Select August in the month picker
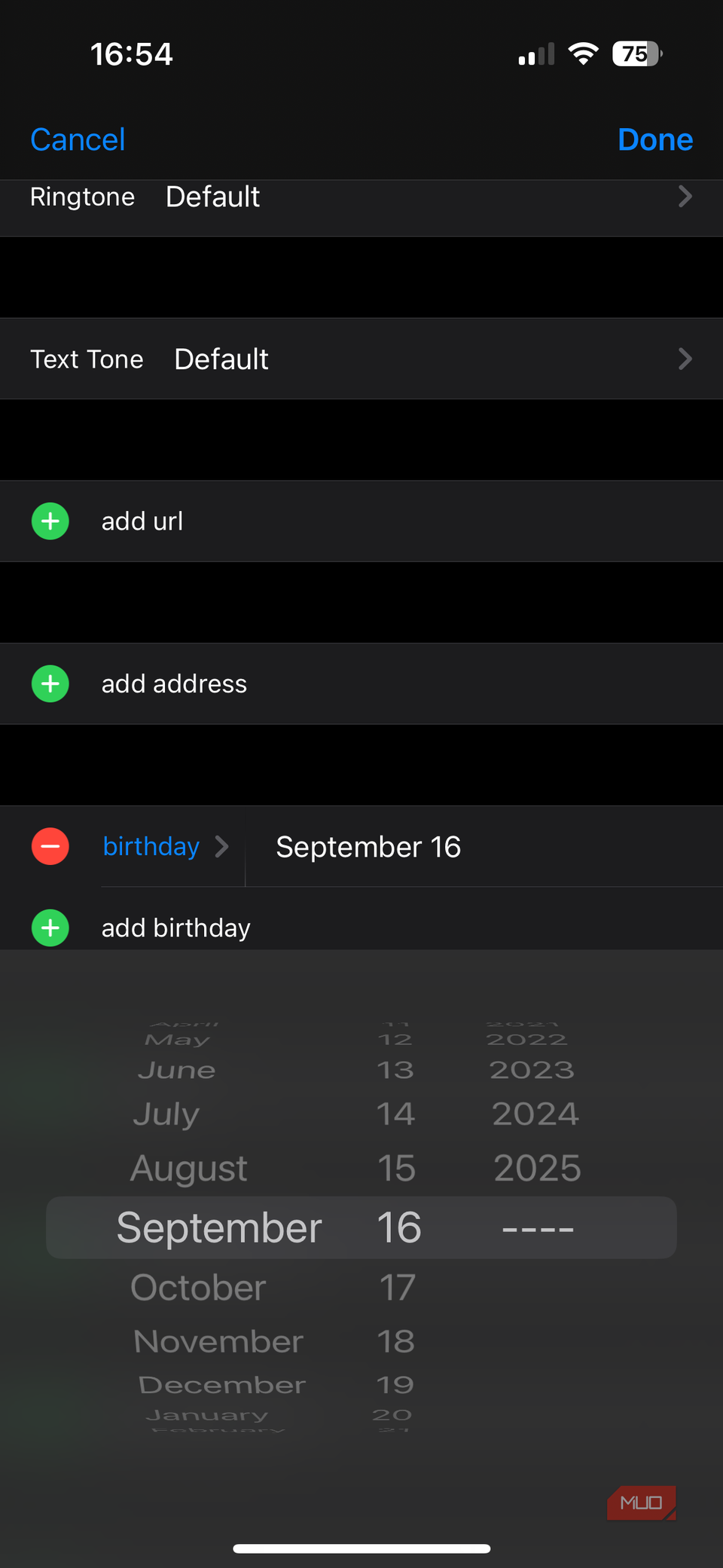Image resolution: width=723 pixels, height=1568 pixels. [189, 1169]
